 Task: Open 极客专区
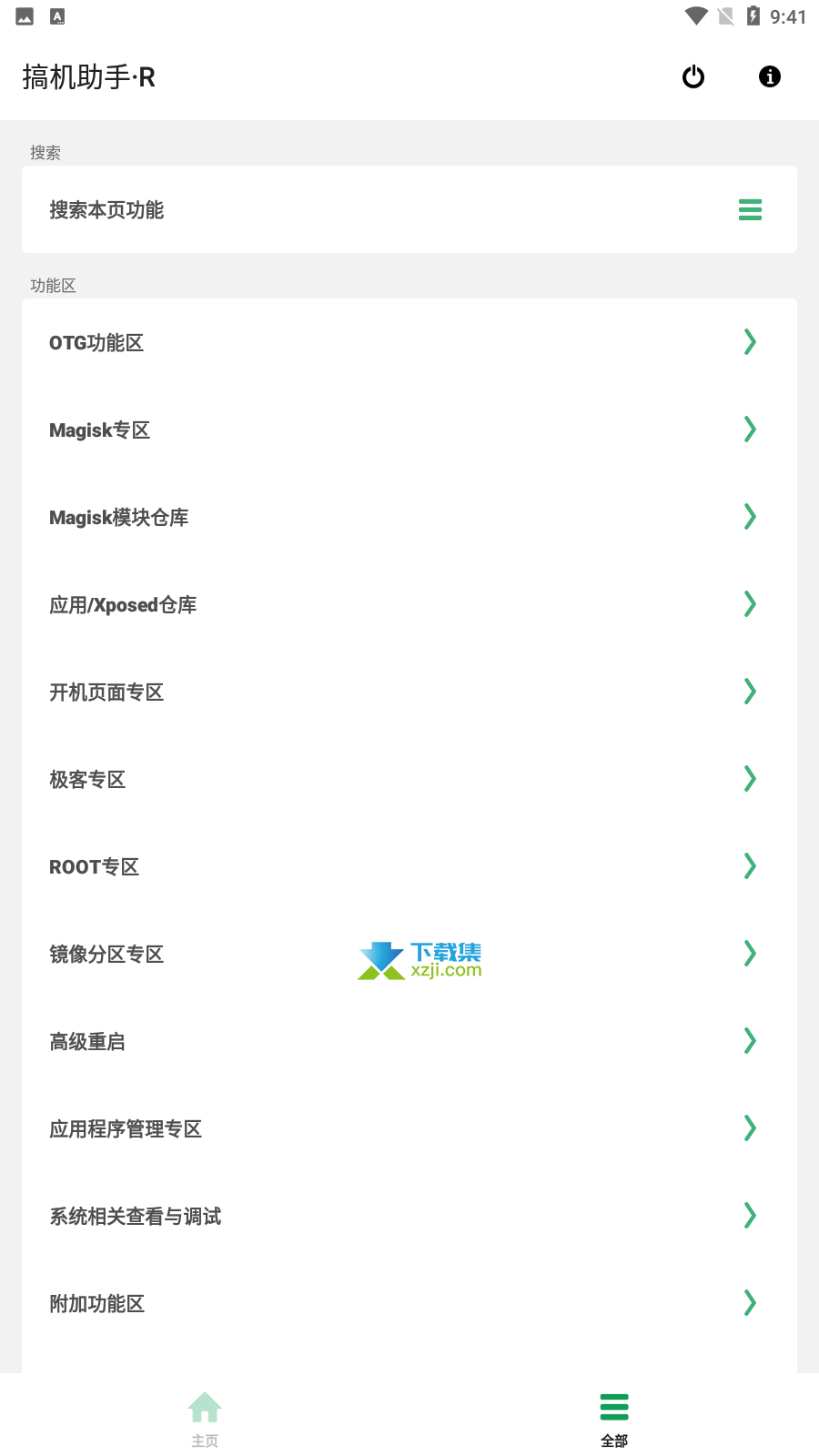coord(409,779)
